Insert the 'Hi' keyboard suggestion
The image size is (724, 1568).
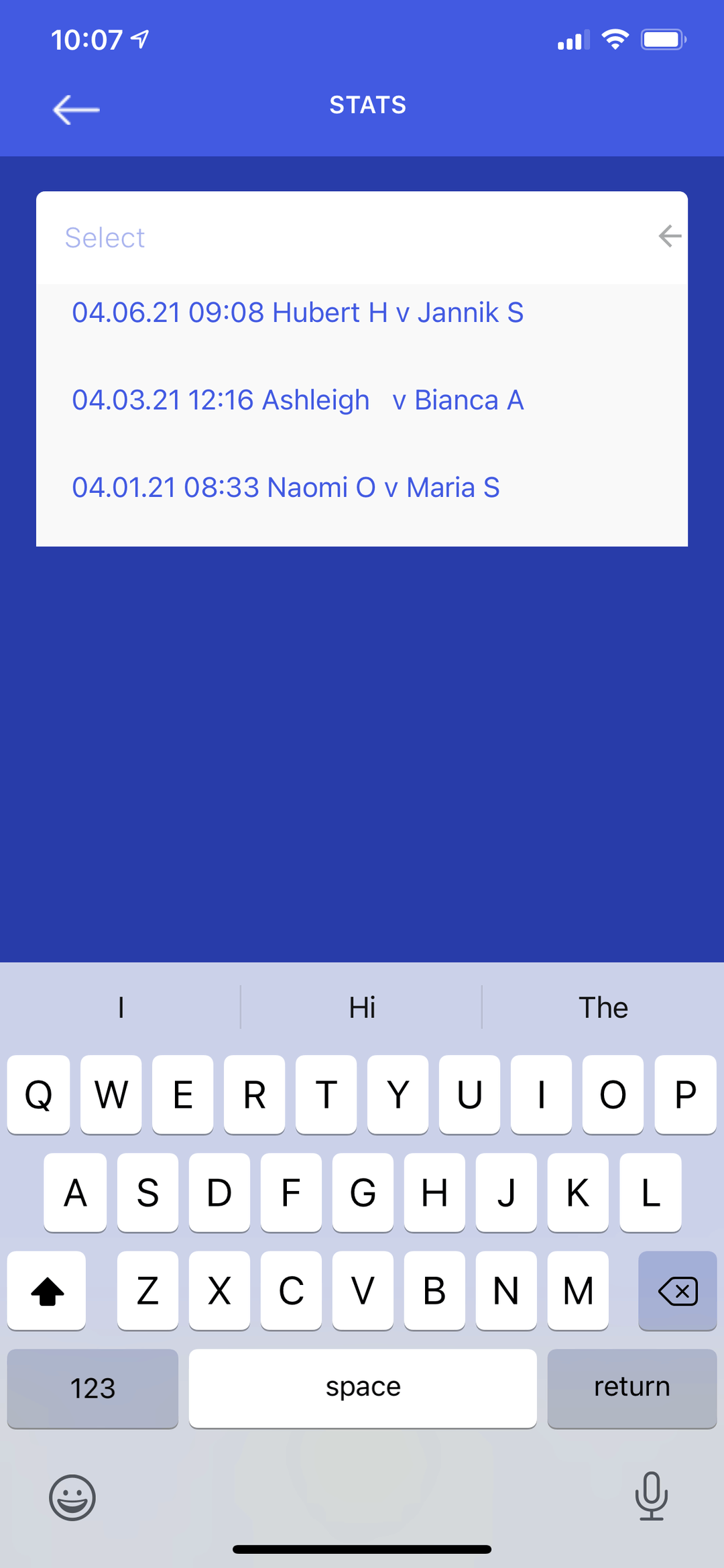click(x=362, y=1007)
